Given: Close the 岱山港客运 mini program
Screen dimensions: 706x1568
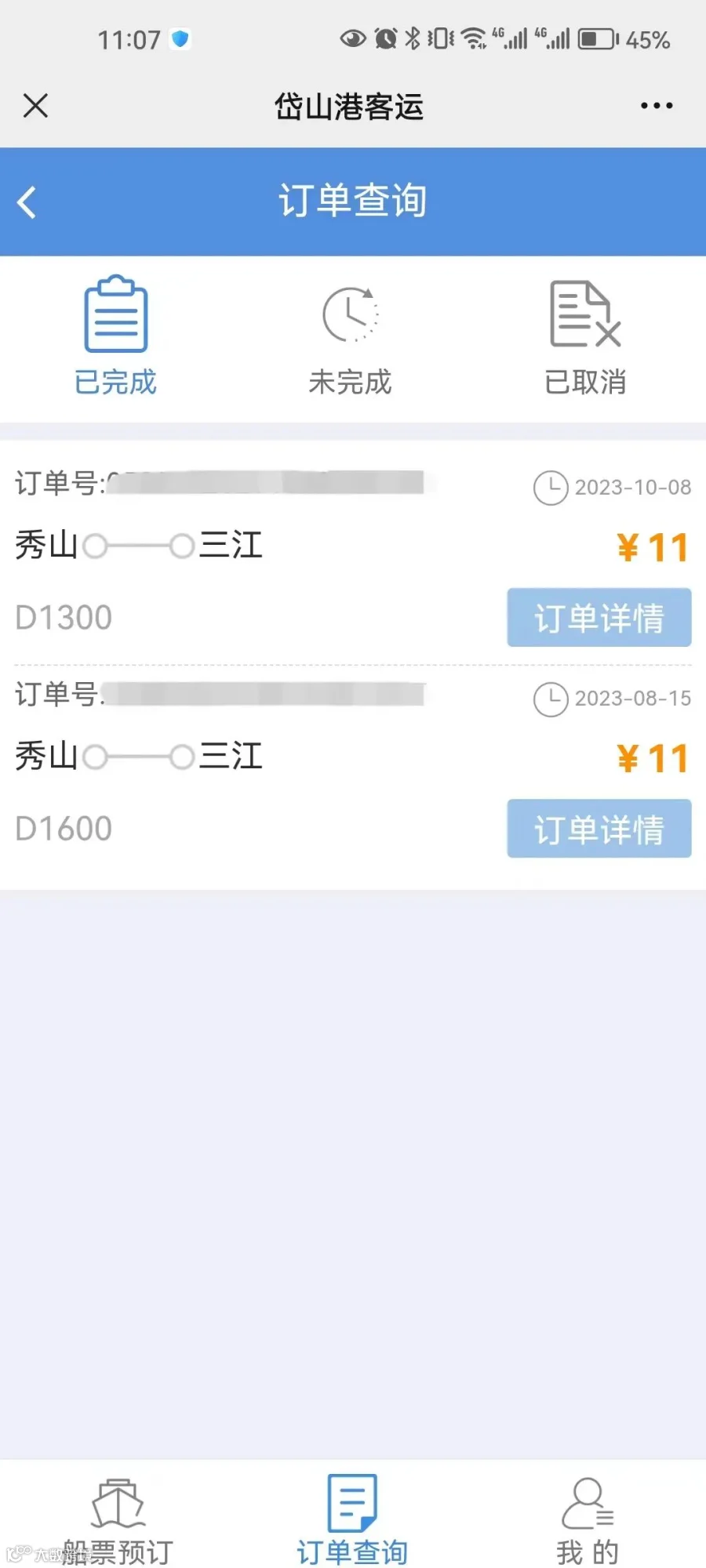Looking at the screenshot, I should tap(35, 105).
